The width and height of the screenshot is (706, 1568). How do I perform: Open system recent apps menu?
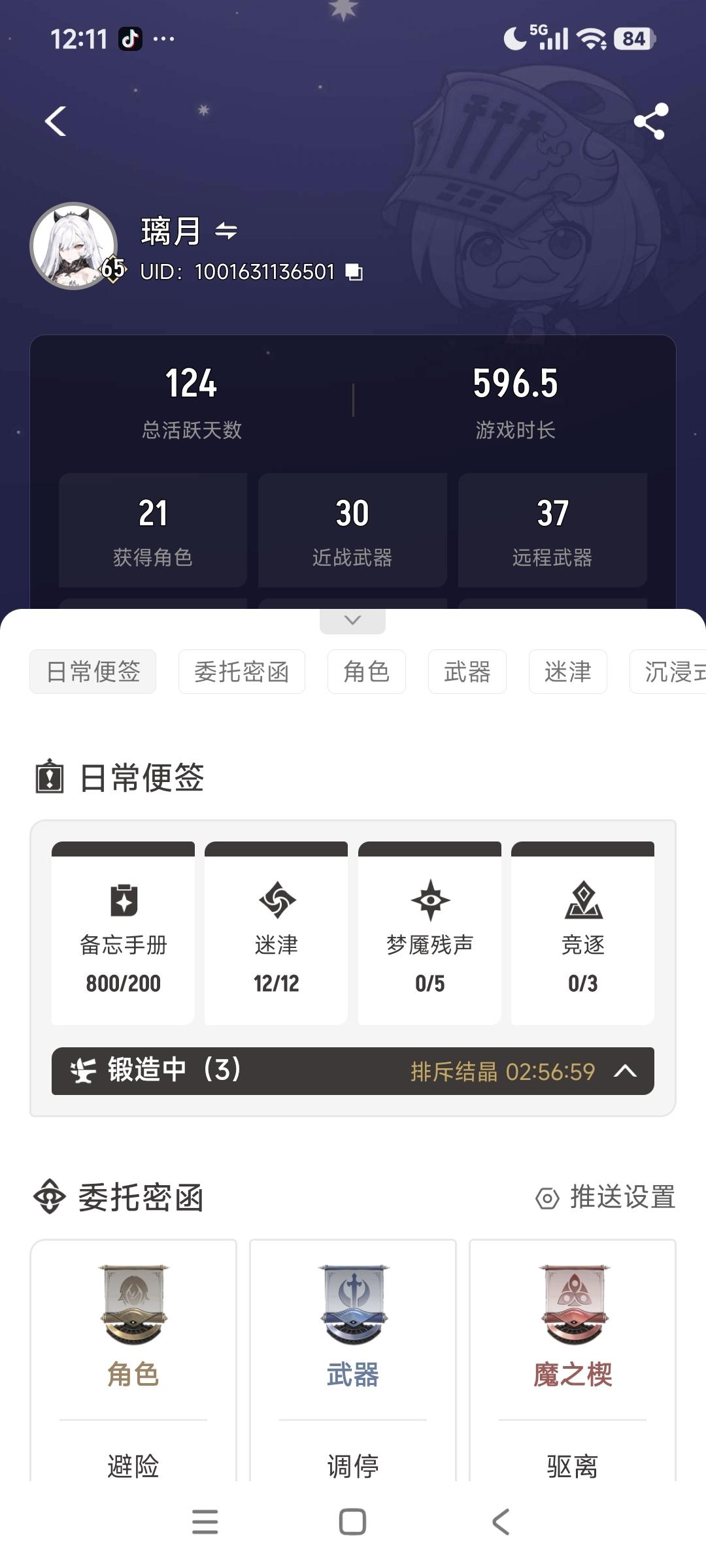205,1522
